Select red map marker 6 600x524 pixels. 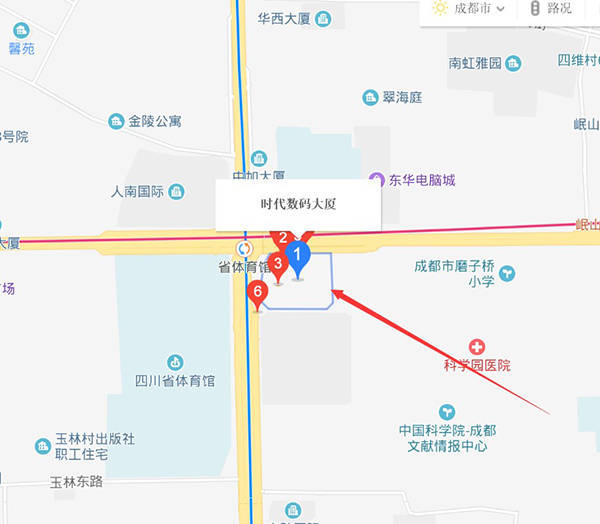click(258, 293)
